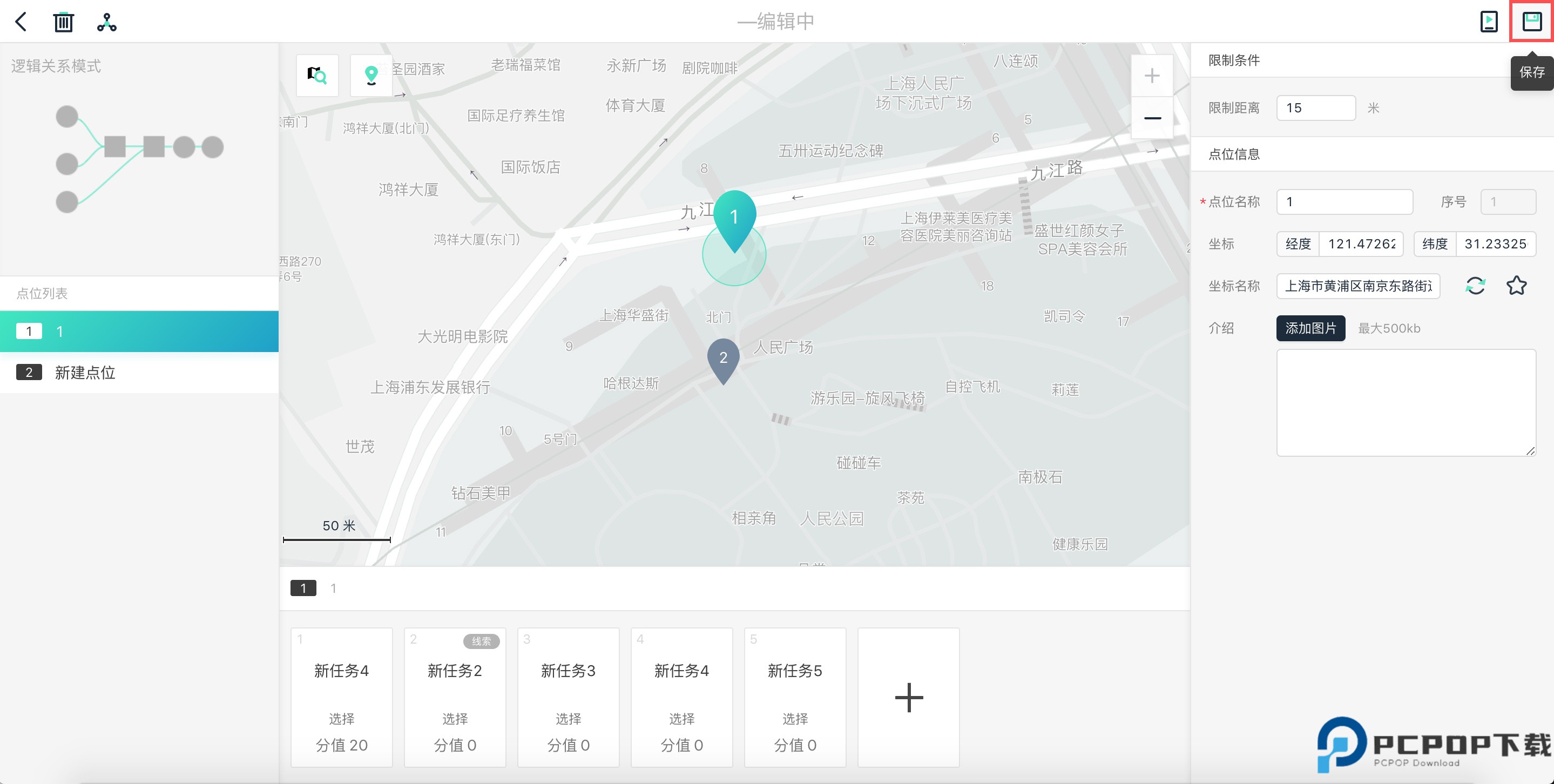
Task: Save with the 保存 icon
Action: click(x=1532, y=22)
